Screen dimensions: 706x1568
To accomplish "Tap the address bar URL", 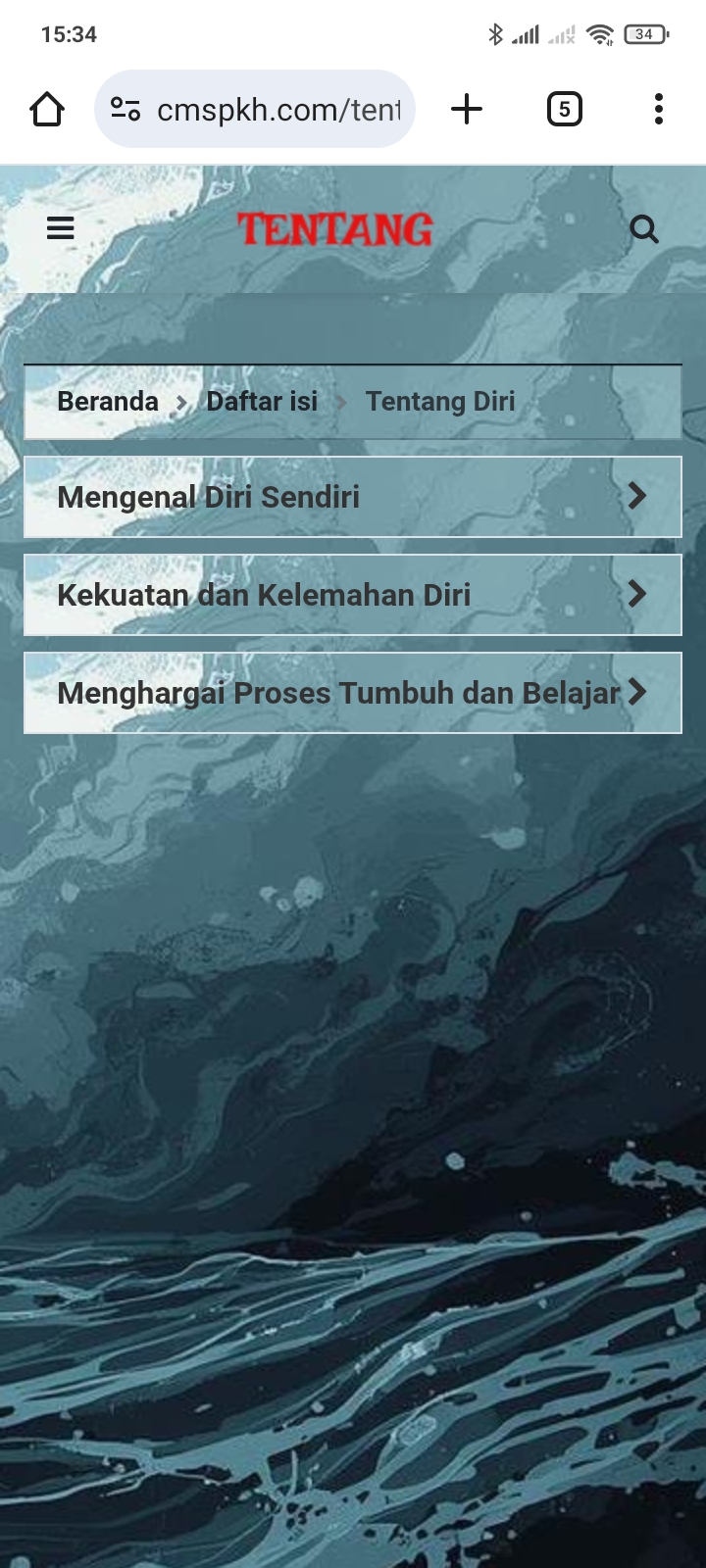I will (278, 110).
